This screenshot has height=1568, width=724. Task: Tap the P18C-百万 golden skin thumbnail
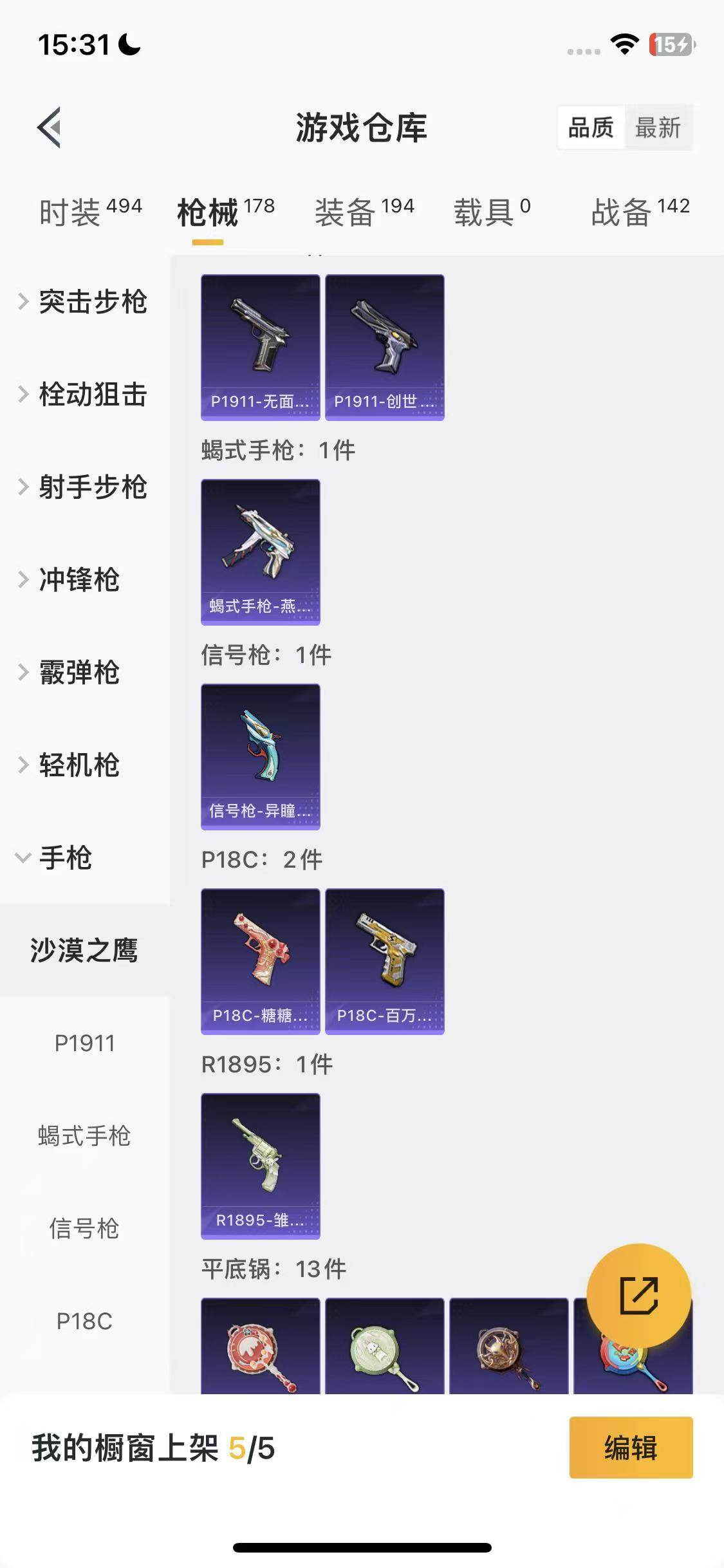[x=384, y=959]
